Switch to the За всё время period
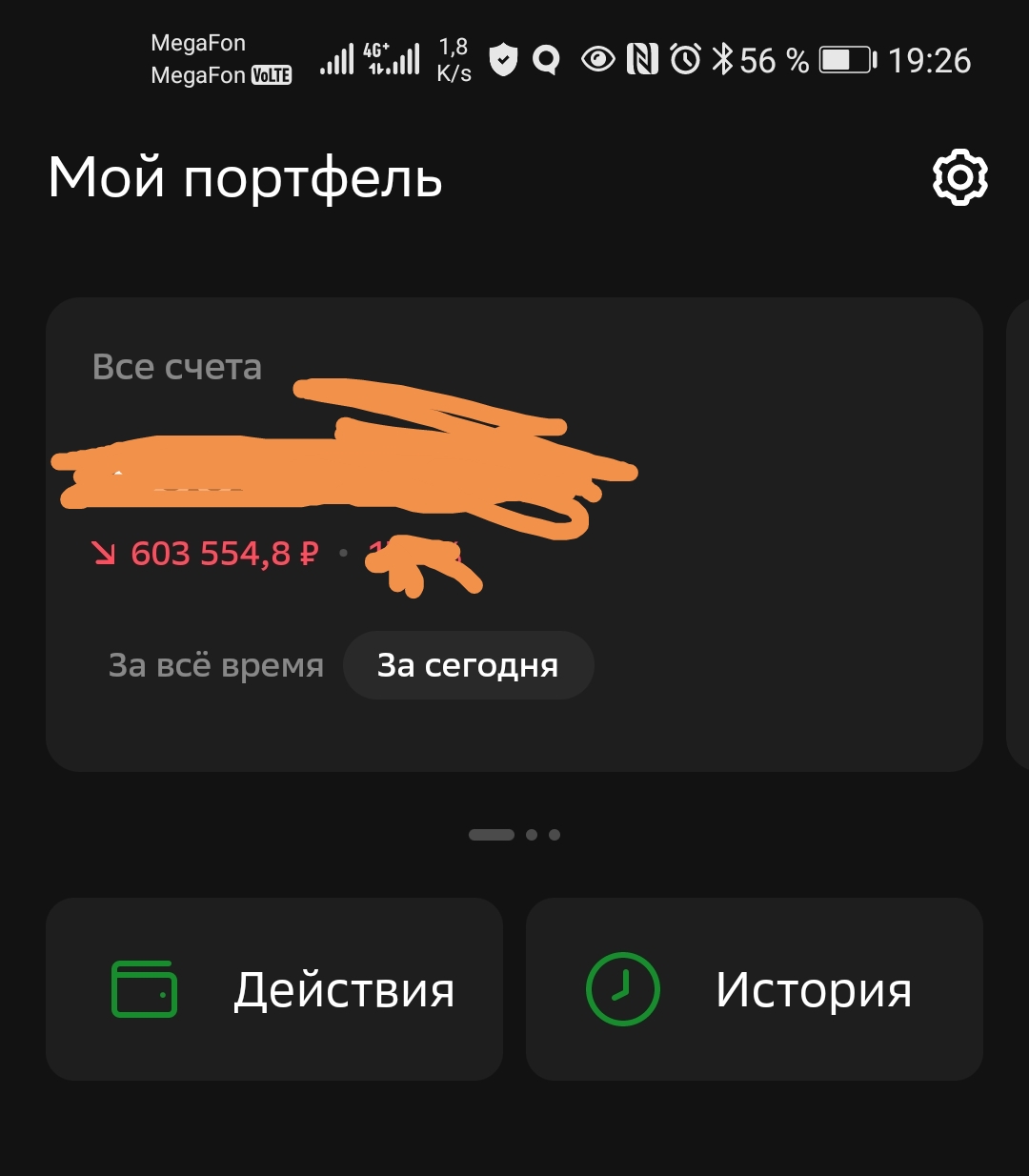Screen dimensions: 1029x1176 (x=216, y=665)
